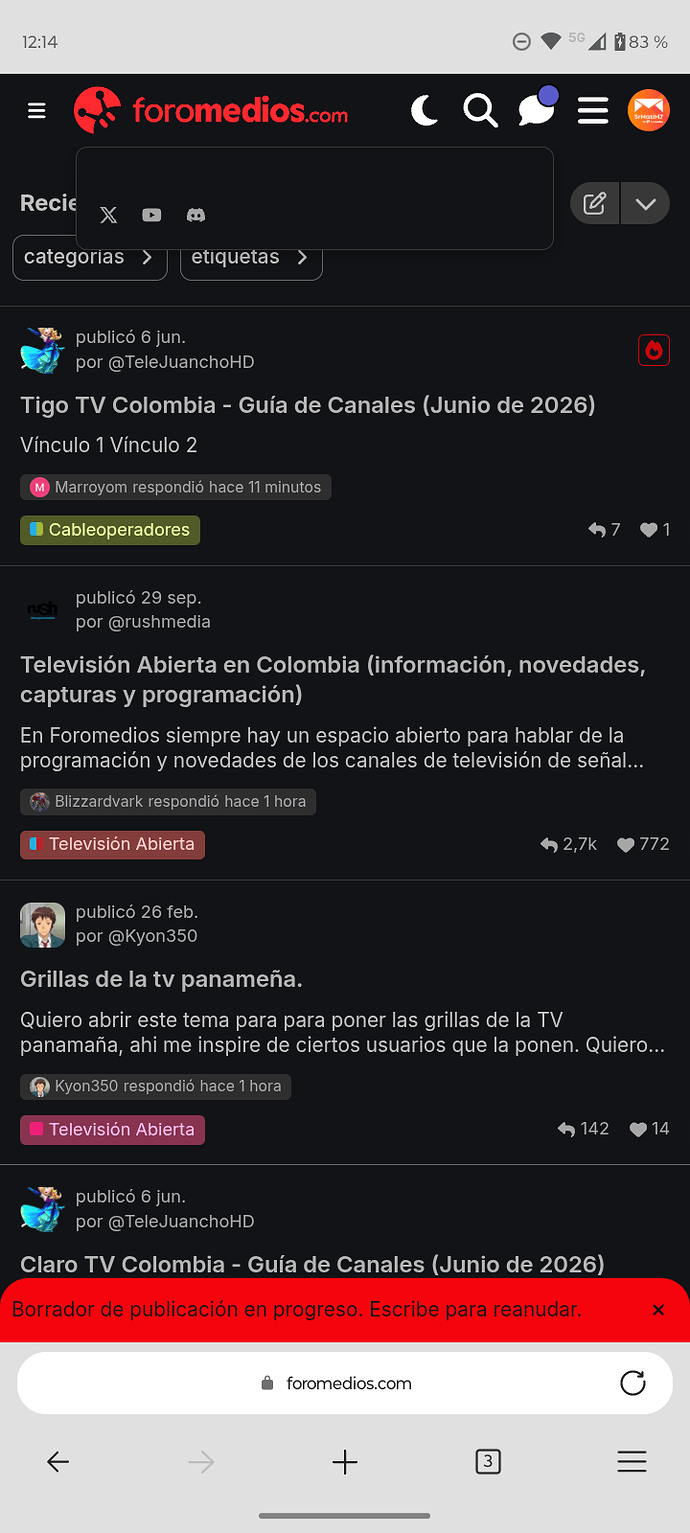Open the Discord link in dropdown

coord(196,215)
